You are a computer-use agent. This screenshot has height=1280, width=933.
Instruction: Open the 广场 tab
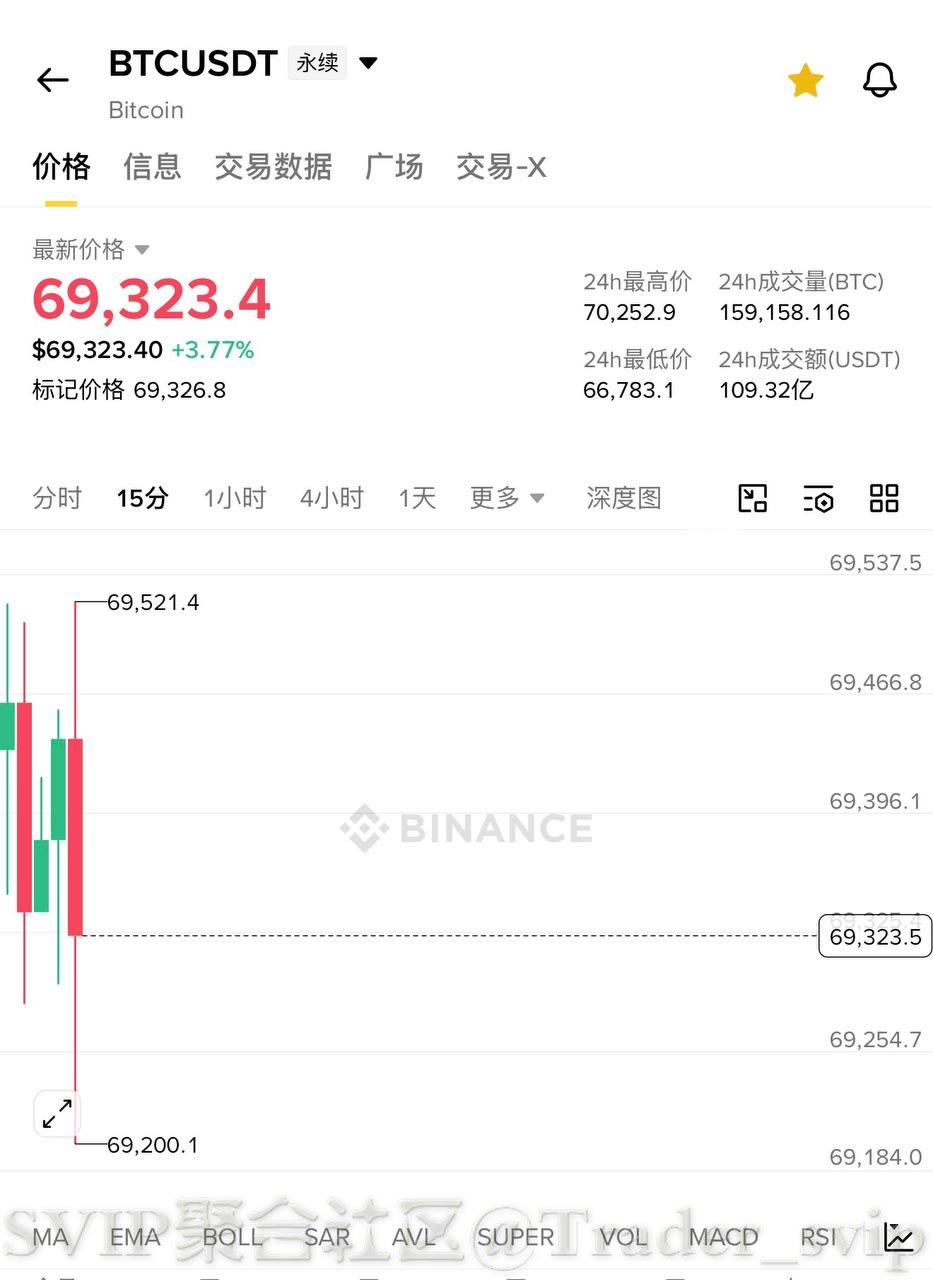pos(394,167)
